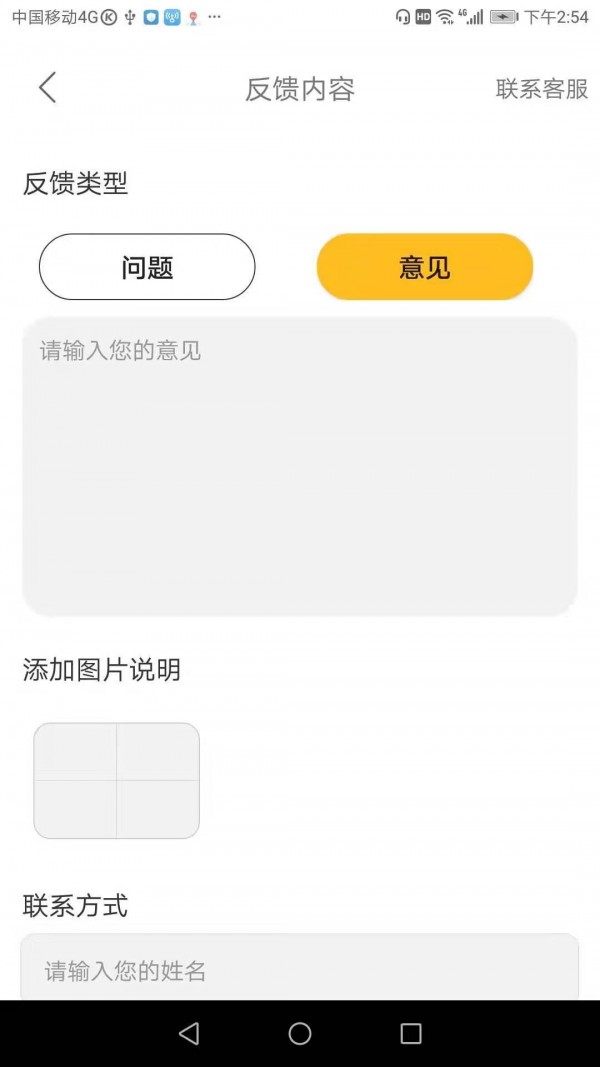Focus the 请输入您的意见 text area
The image size is (600, 1067).
point(300,466)
